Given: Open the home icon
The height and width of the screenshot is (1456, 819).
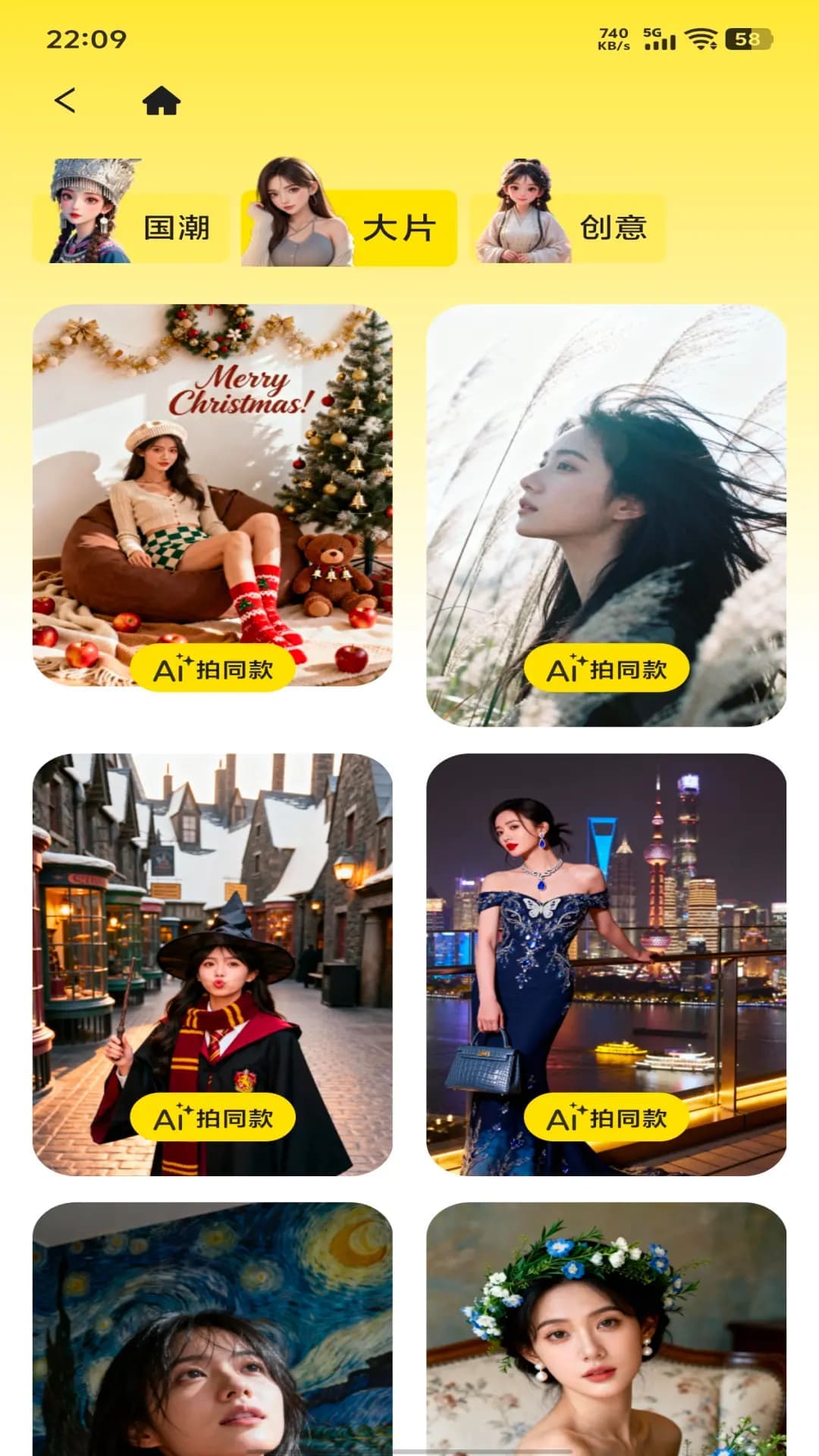Looking at the screenshot, I should click(x=162, y=100).
